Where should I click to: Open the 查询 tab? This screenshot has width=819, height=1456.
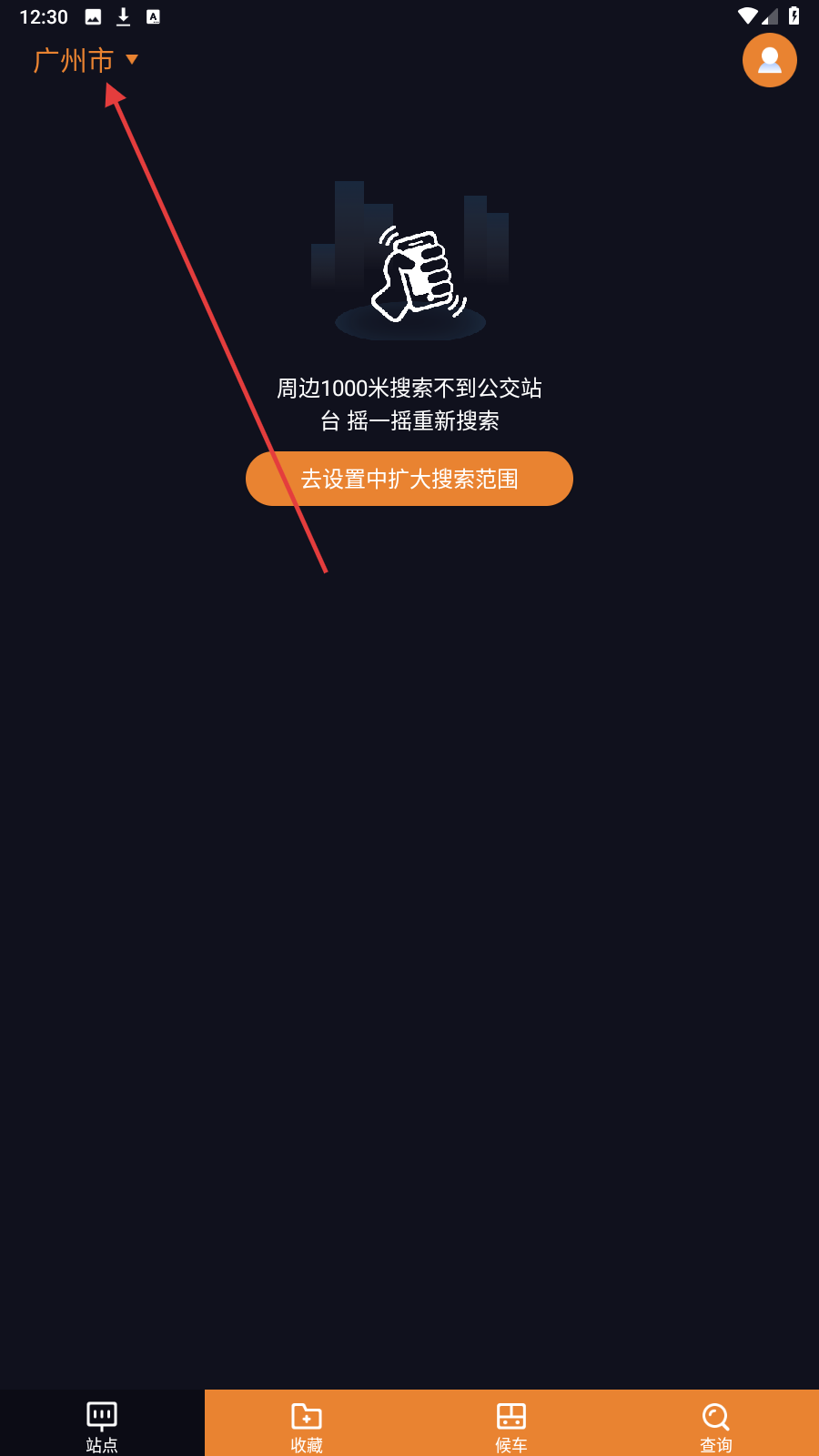[716, 1423]
